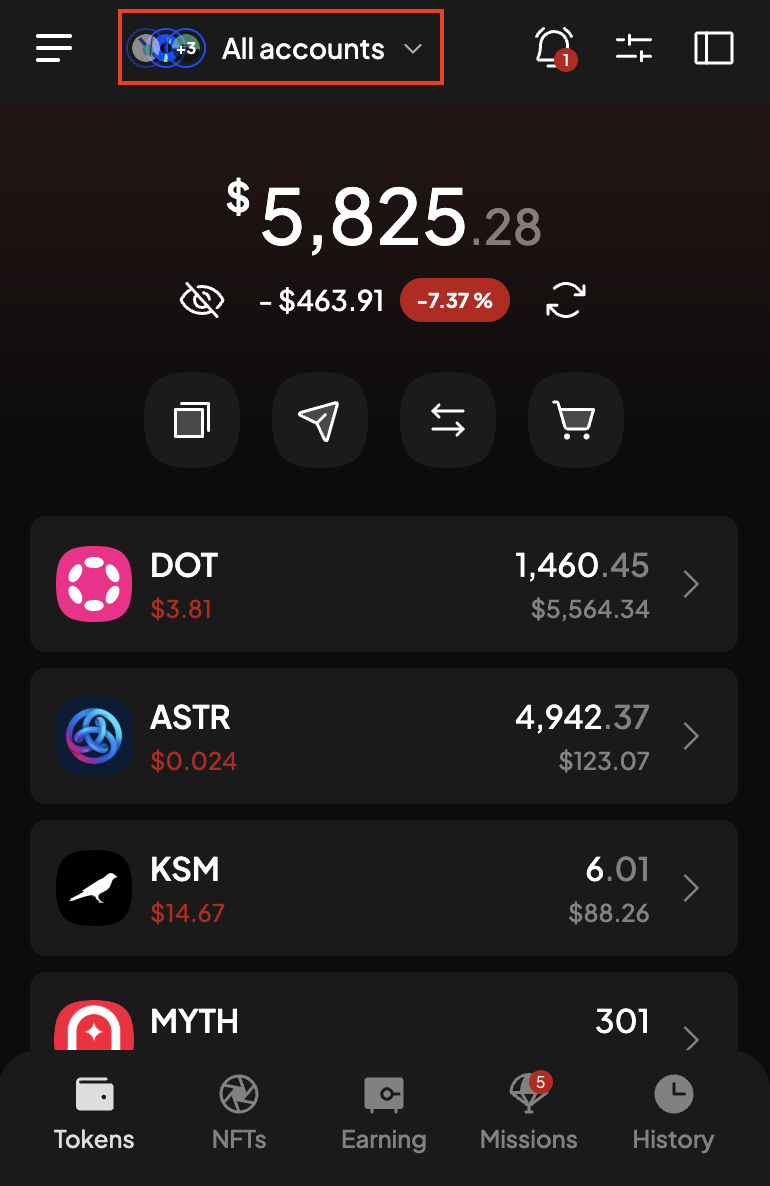Open the notifications bell

click(554, 48)
